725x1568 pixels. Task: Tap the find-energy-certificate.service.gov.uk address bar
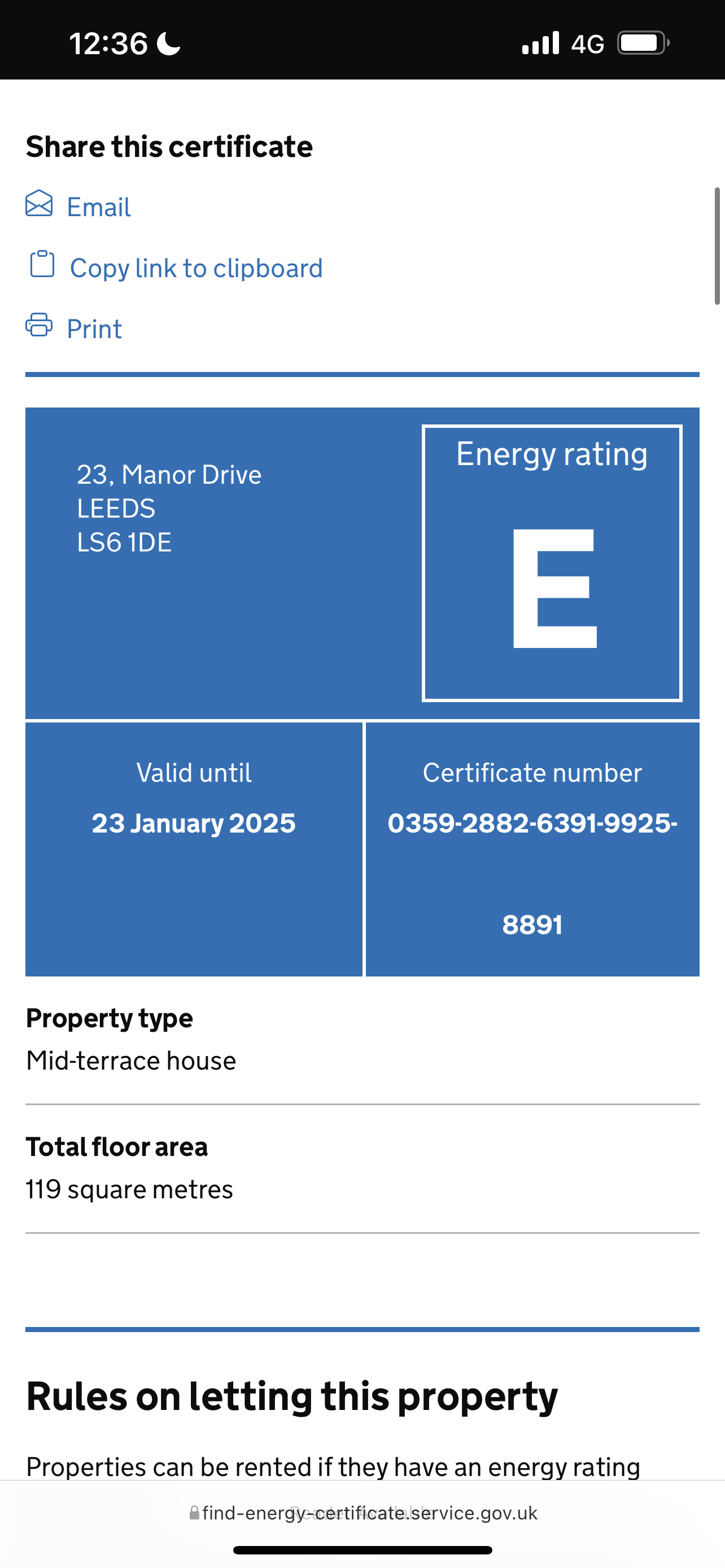363,1513
